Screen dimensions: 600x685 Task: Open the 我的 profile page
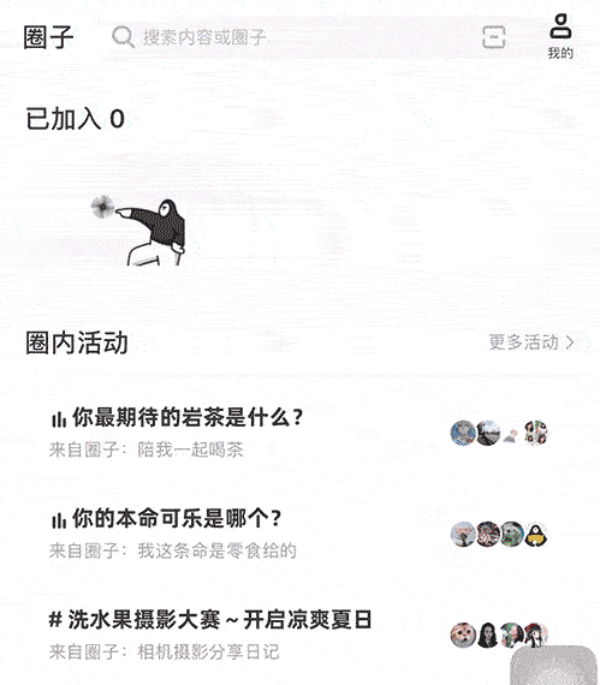point(560,36)
